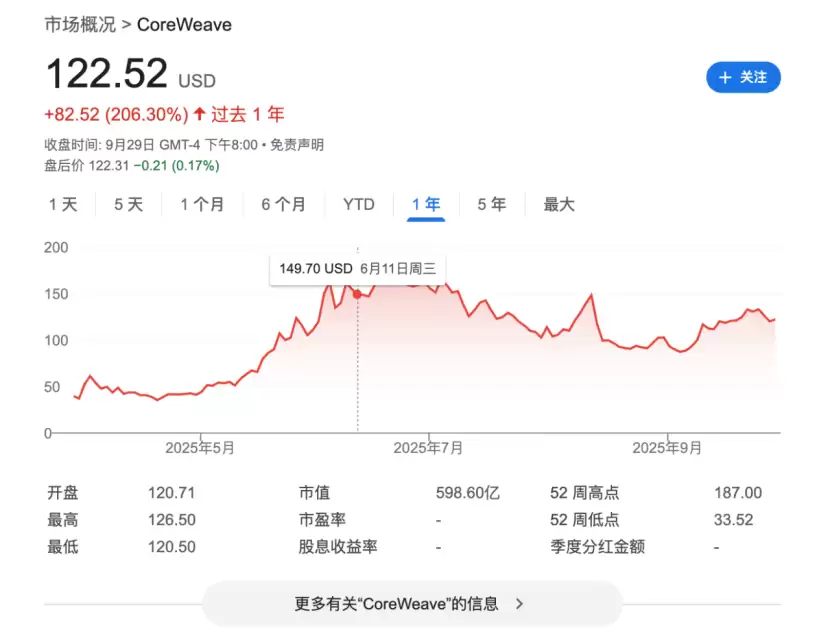Switch to the 最大 range
Image resolution: width=830 pixels, height=632 pixels.
coord(559,204)
